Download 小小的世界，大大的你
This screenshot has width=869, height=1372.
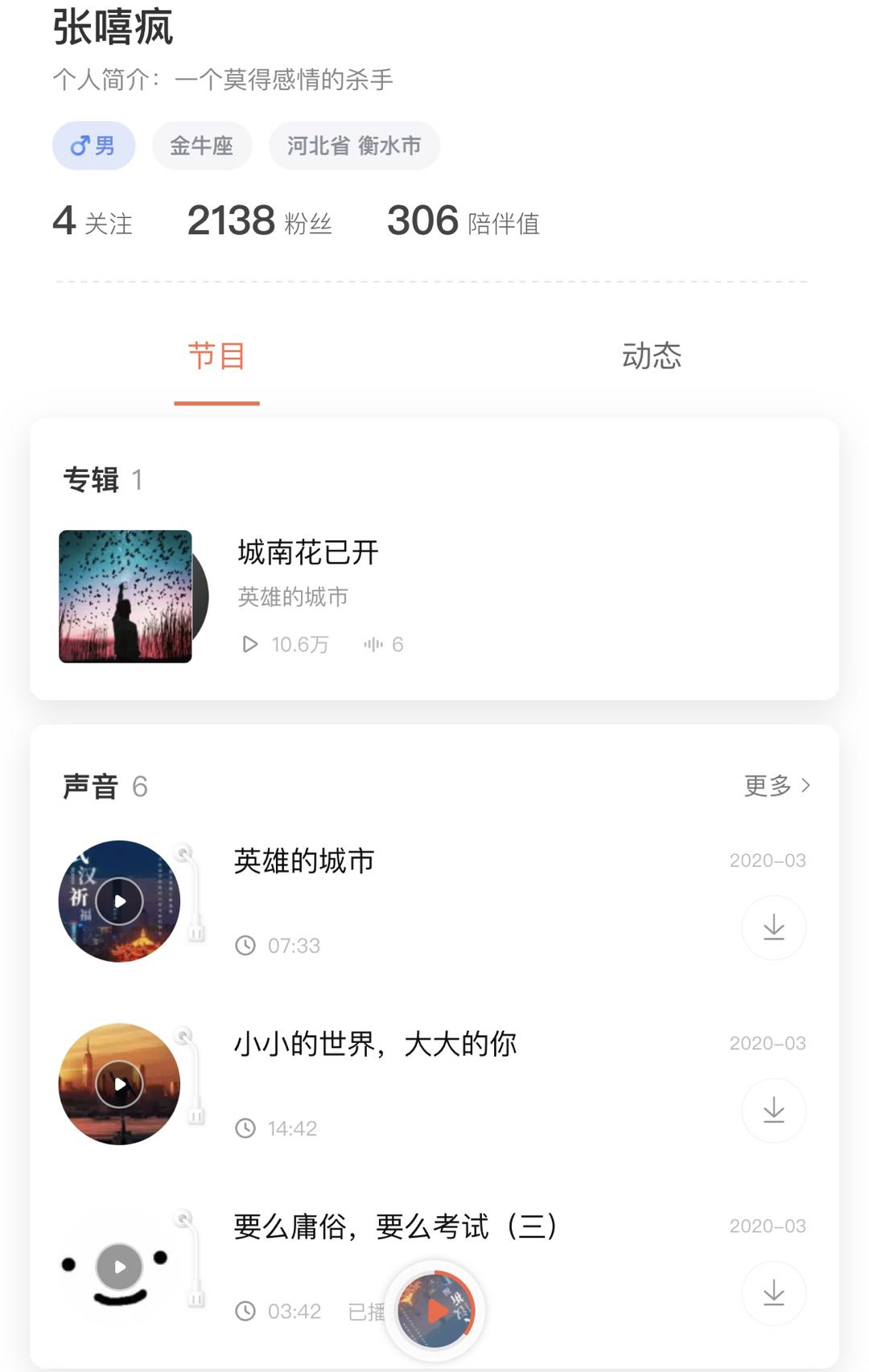pyautogui.click(x=773, y=1111)
